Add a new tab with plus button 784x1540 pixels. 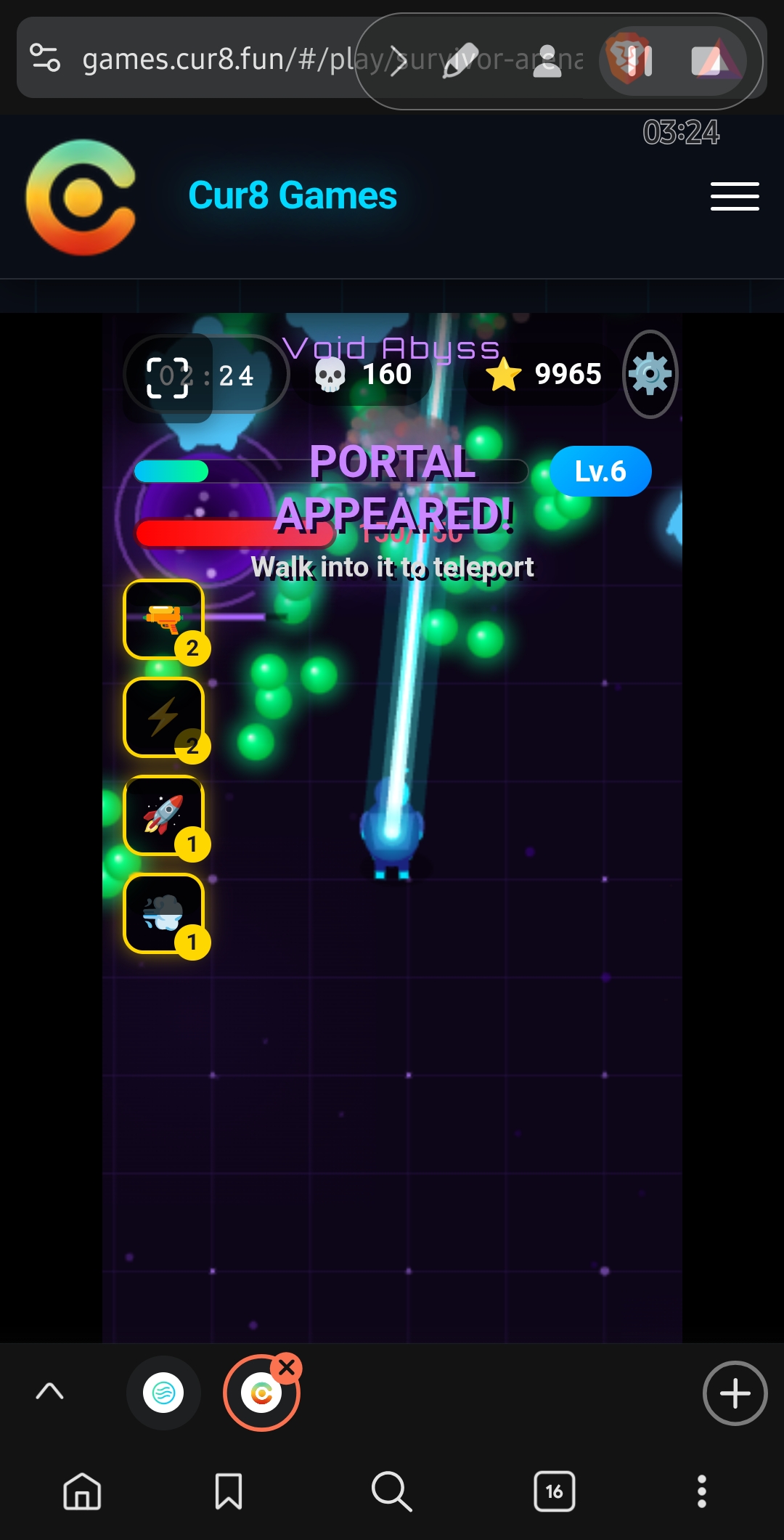(735, 1393)
